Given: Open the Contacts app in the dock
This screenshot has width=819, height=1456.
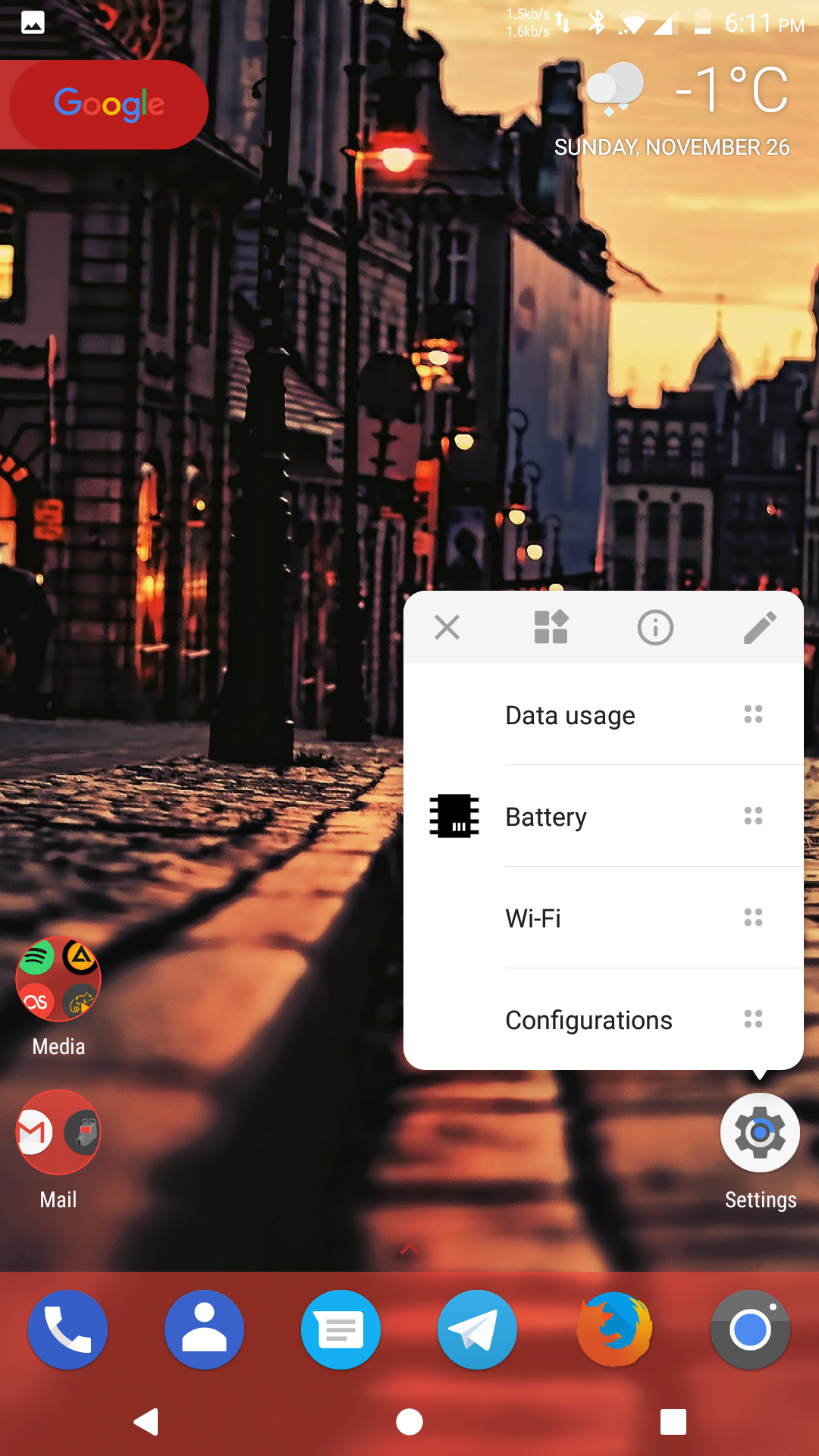Looking at the screenshot, I should [205, 1329].
